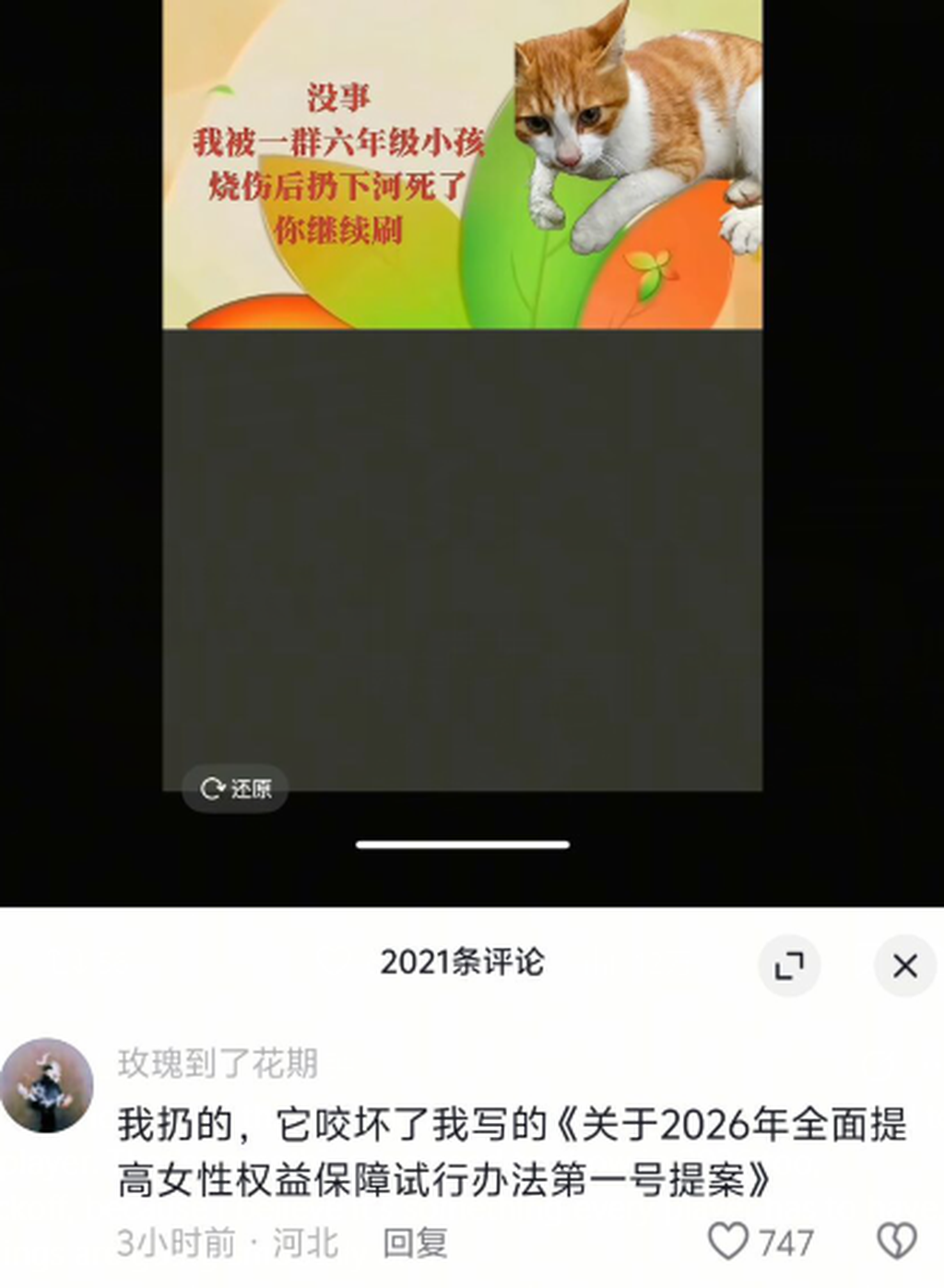Reply to 玫瑰到了花期's comment
Screen dimensions: 944x1288
[415, 1242]
